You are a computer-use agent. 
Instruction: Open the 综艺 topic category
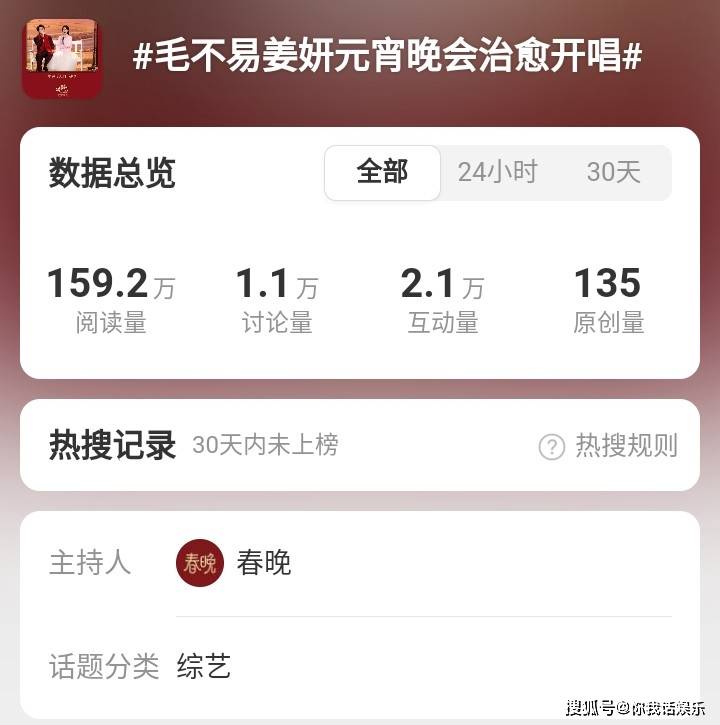pos(204,666)
